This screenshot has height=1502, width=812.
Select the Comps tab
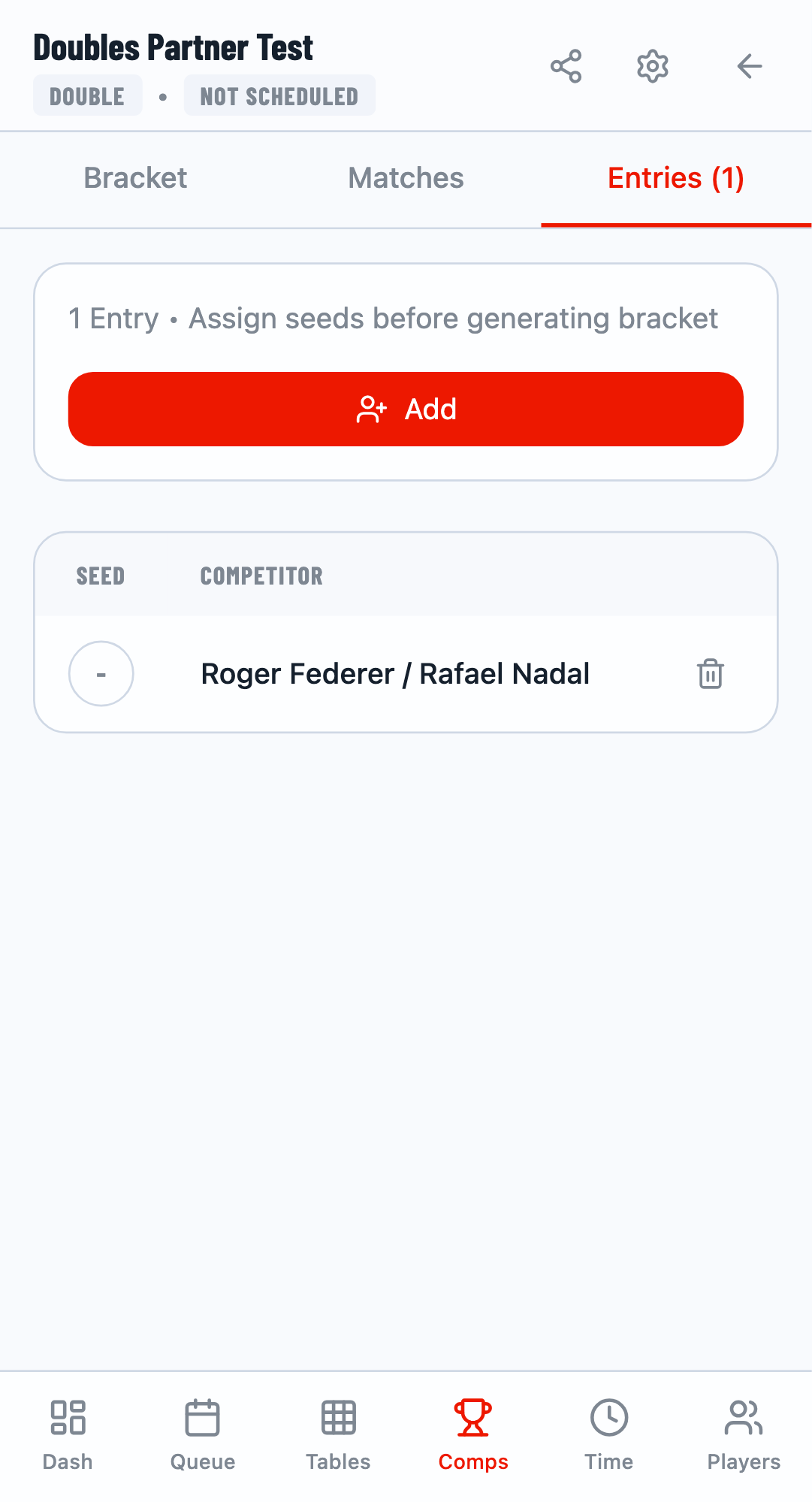473,1434
